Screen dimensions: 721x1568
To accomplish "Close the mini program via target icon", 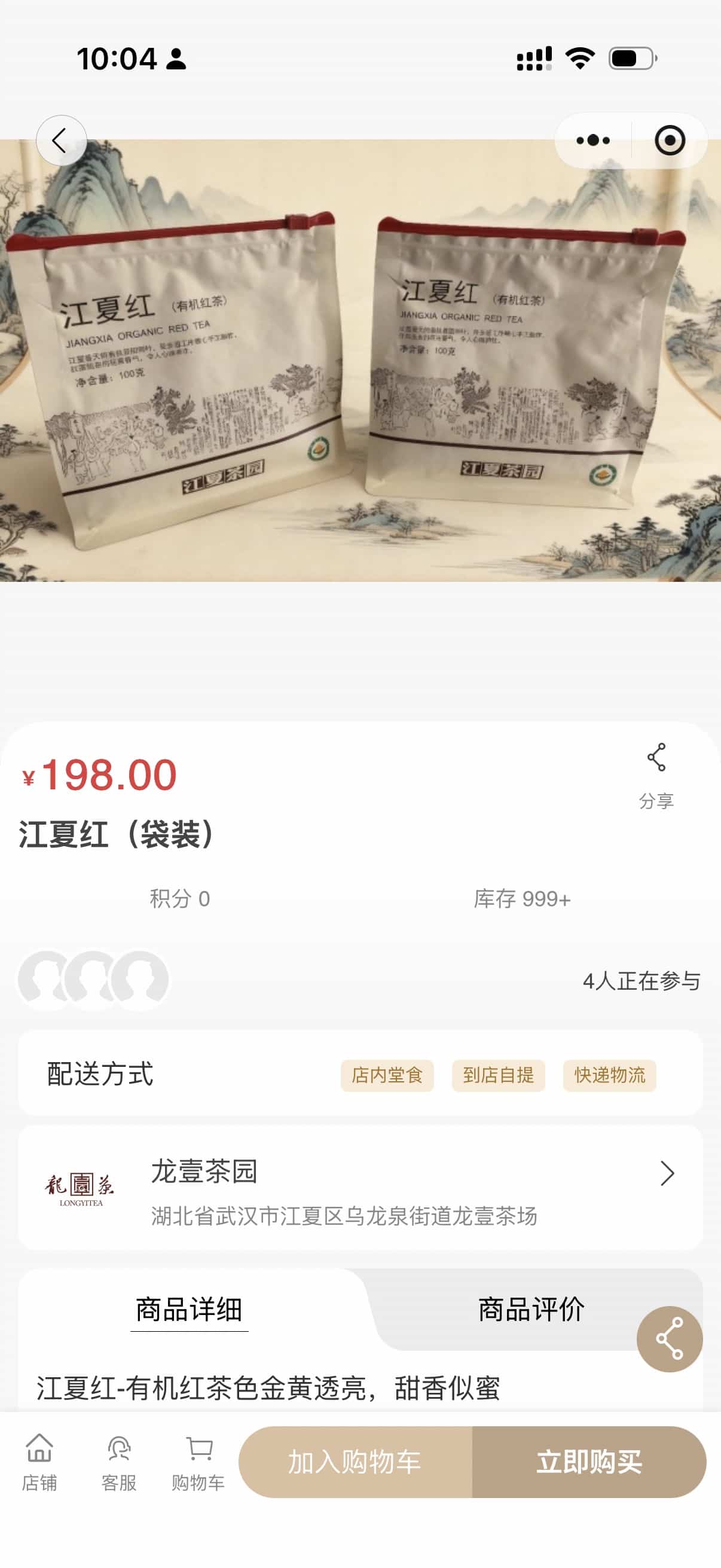I will pos(669,141).
